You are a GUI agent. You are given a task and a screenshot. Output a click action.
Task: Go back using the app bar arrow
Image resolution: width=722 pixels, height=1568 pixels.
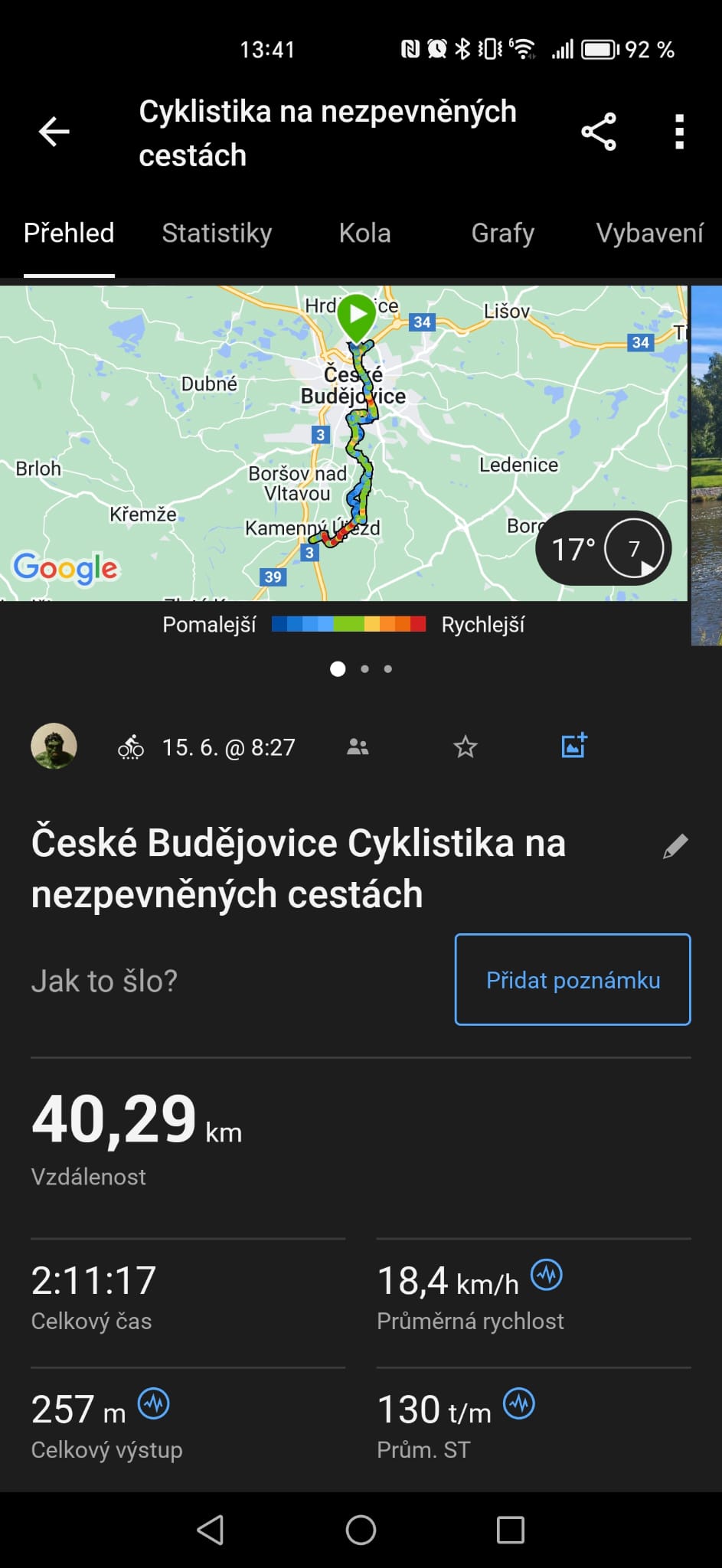pyautogui.click(x=54, y=132)
